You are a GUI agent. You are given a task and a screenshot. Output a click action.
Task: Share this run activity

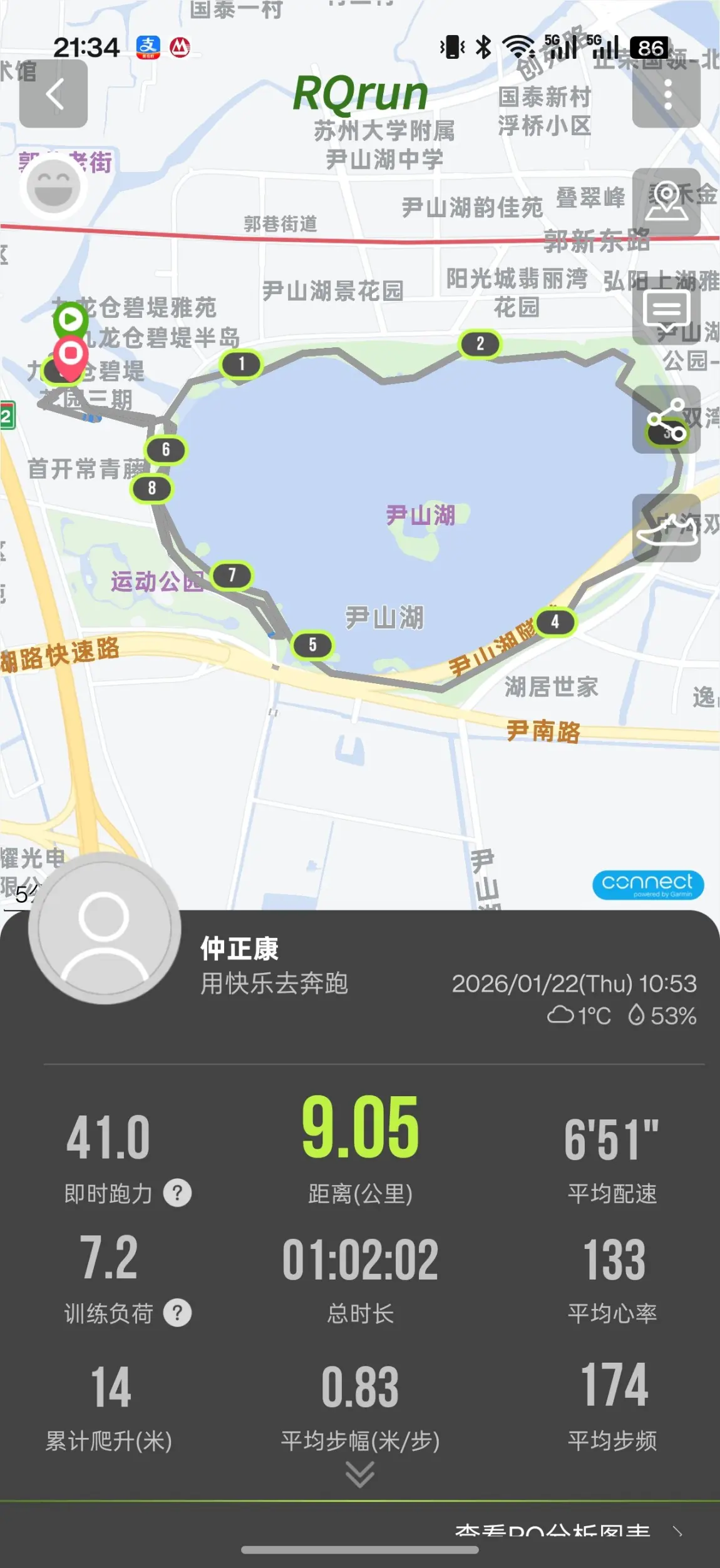(666, 419)
